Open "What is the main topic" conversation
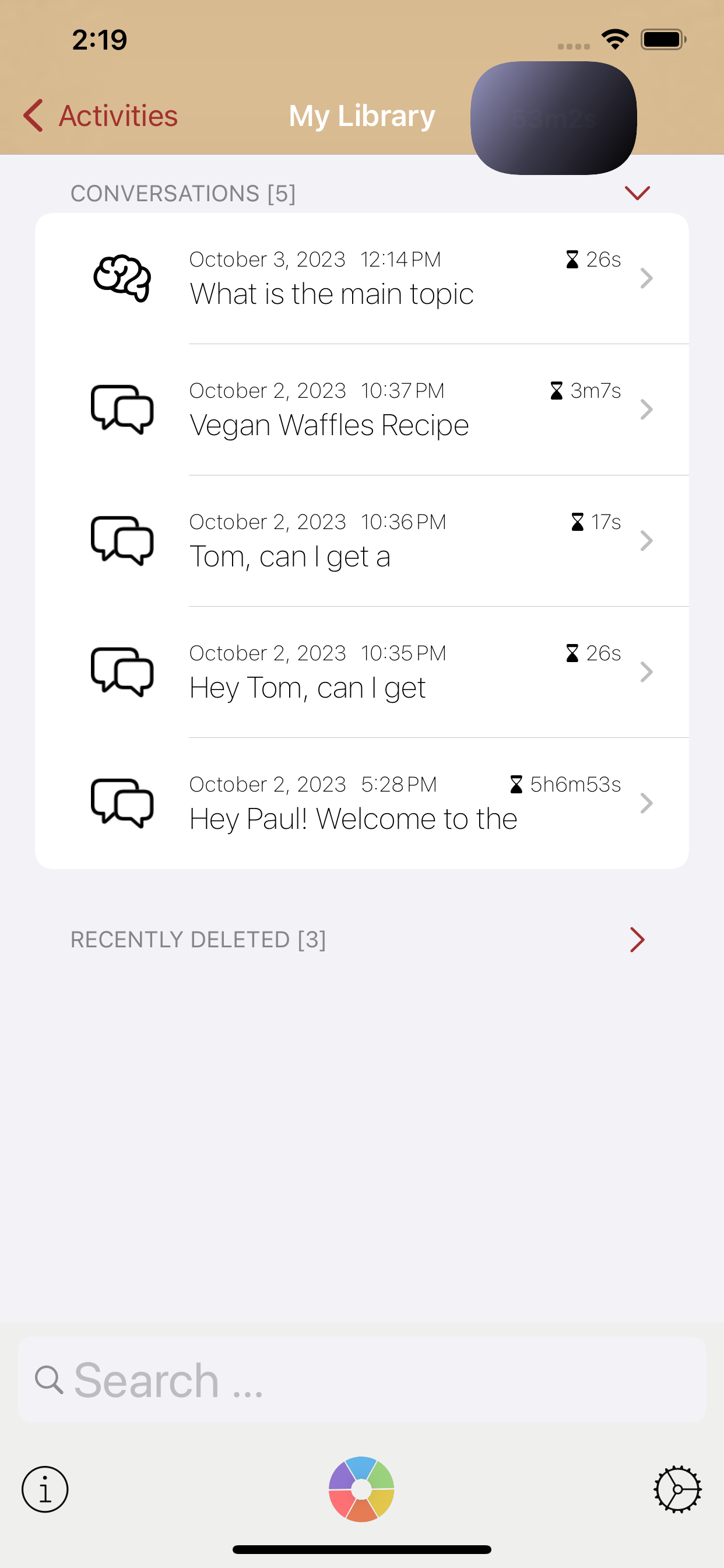The image size is (724, 1568). [x=361, y=279]
